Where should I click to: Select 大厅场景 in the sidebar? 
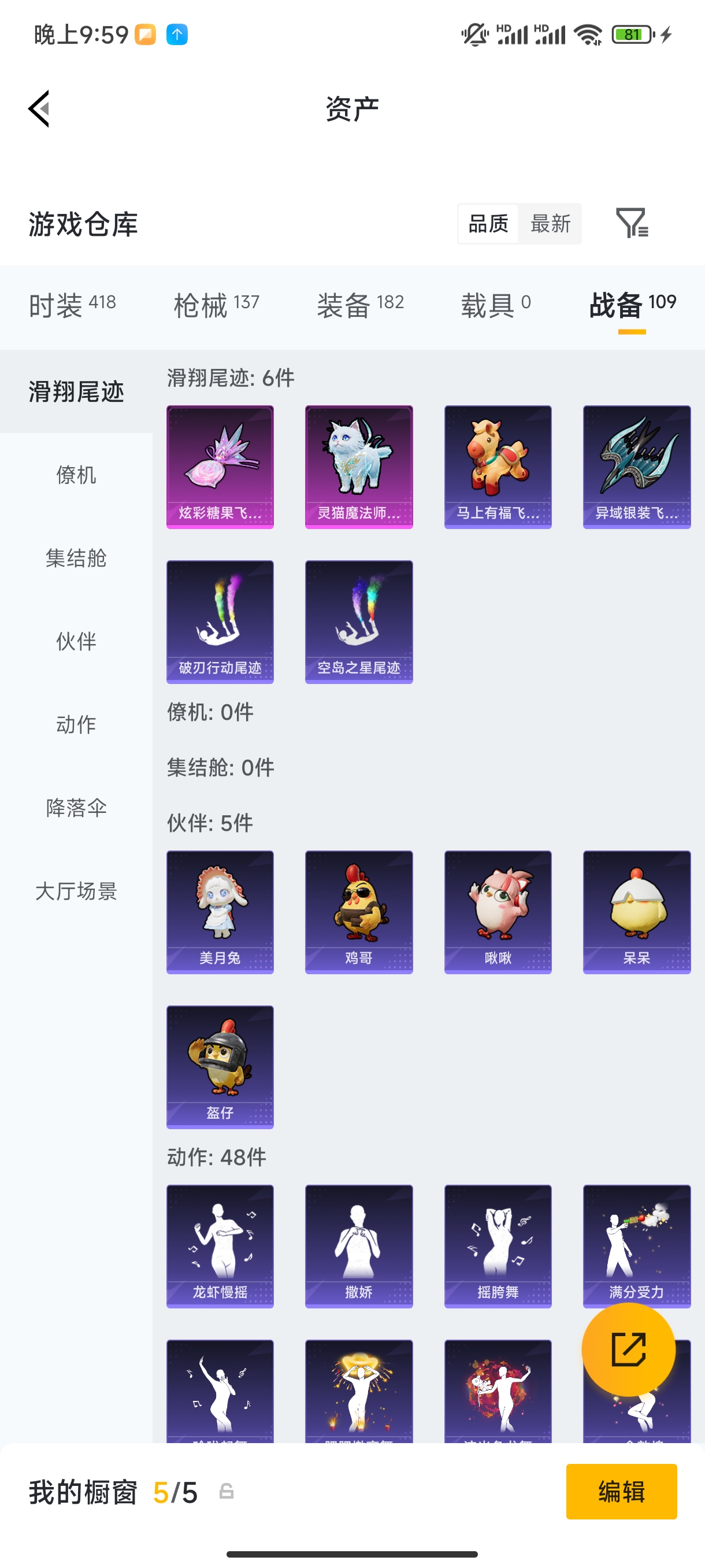pos(77,892)
